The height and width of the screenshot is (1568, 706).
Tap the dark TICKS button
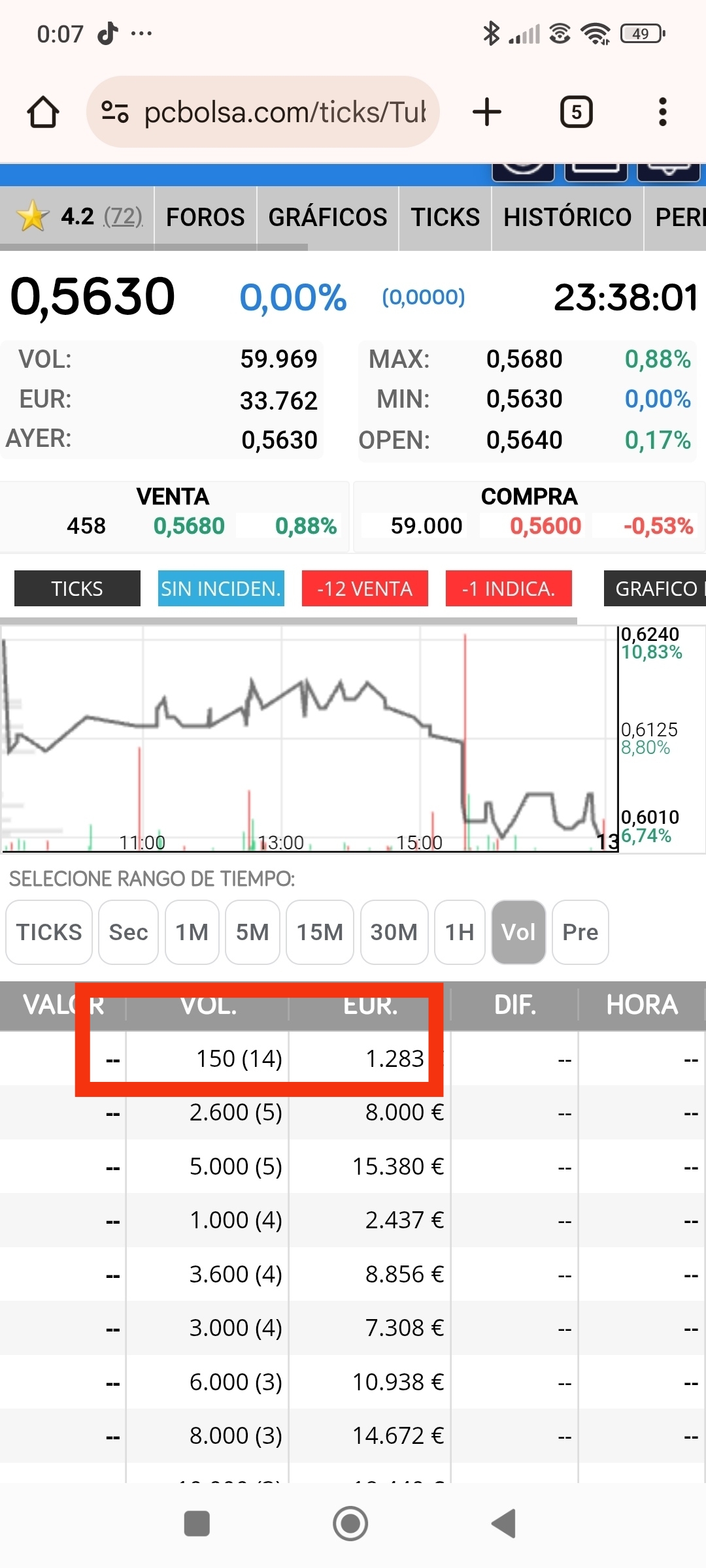pyautogui.click(x=77, y=589)
